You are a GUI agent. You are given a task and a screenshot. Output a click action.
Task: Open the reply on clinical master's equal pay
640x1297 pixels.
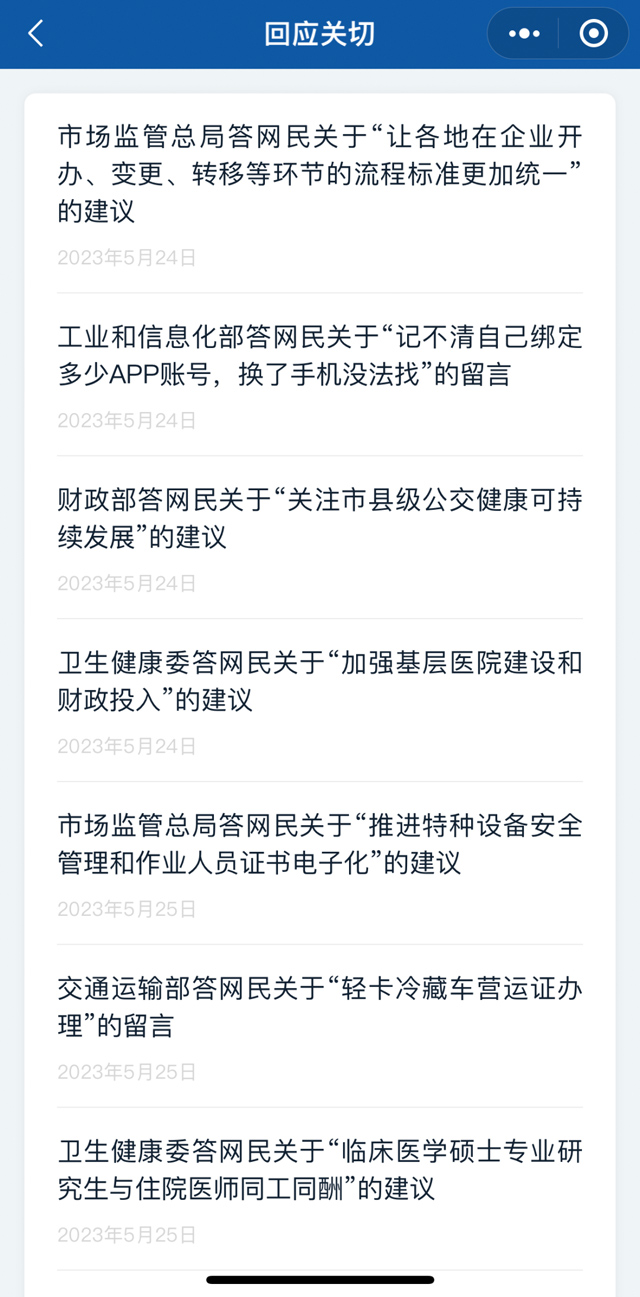319,1170
